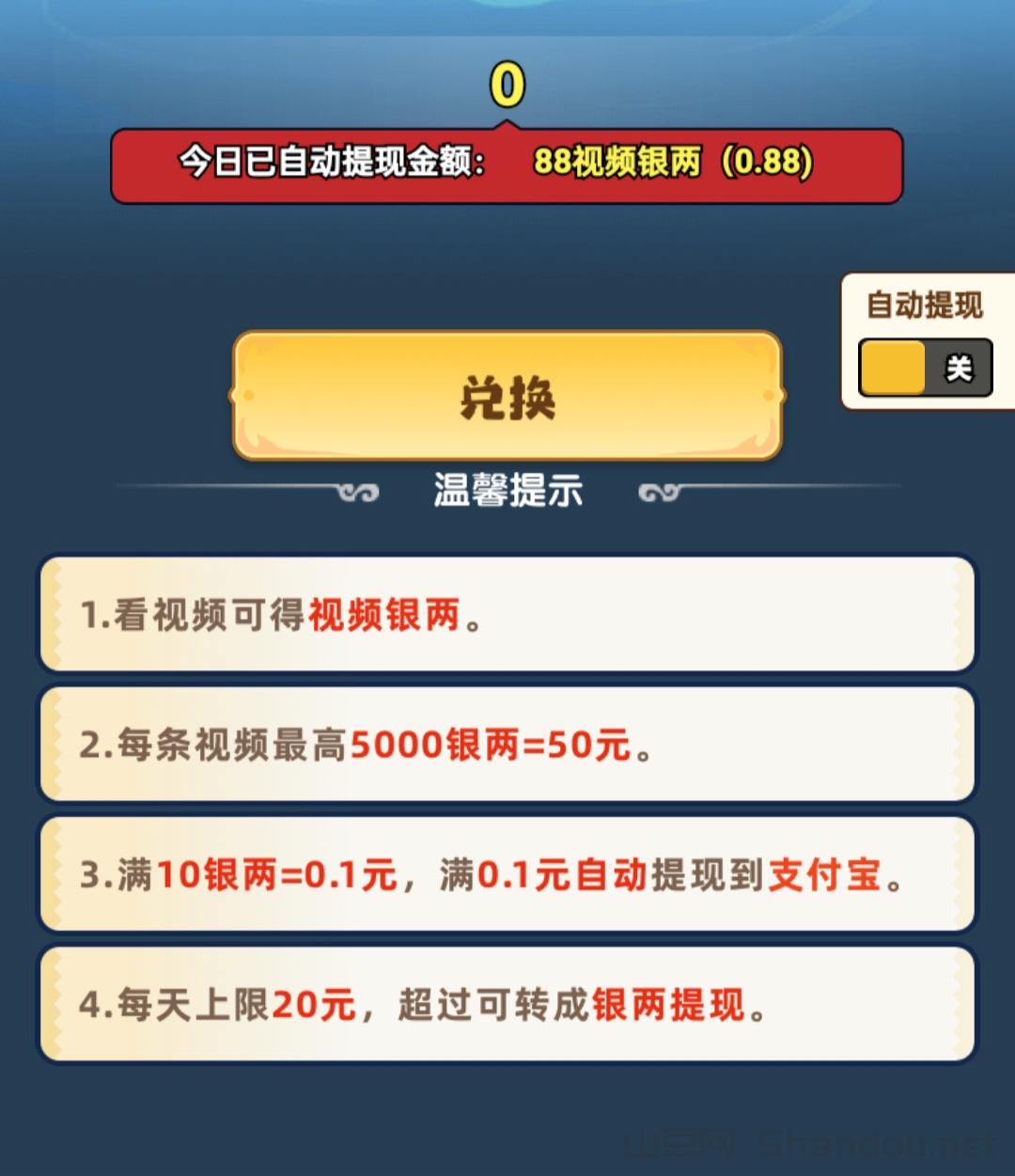The height and width of the screenshot is (1176, 1015).
Task: Toggle the 自动提现 auto-withdraw switch
Action: (925, 368)
